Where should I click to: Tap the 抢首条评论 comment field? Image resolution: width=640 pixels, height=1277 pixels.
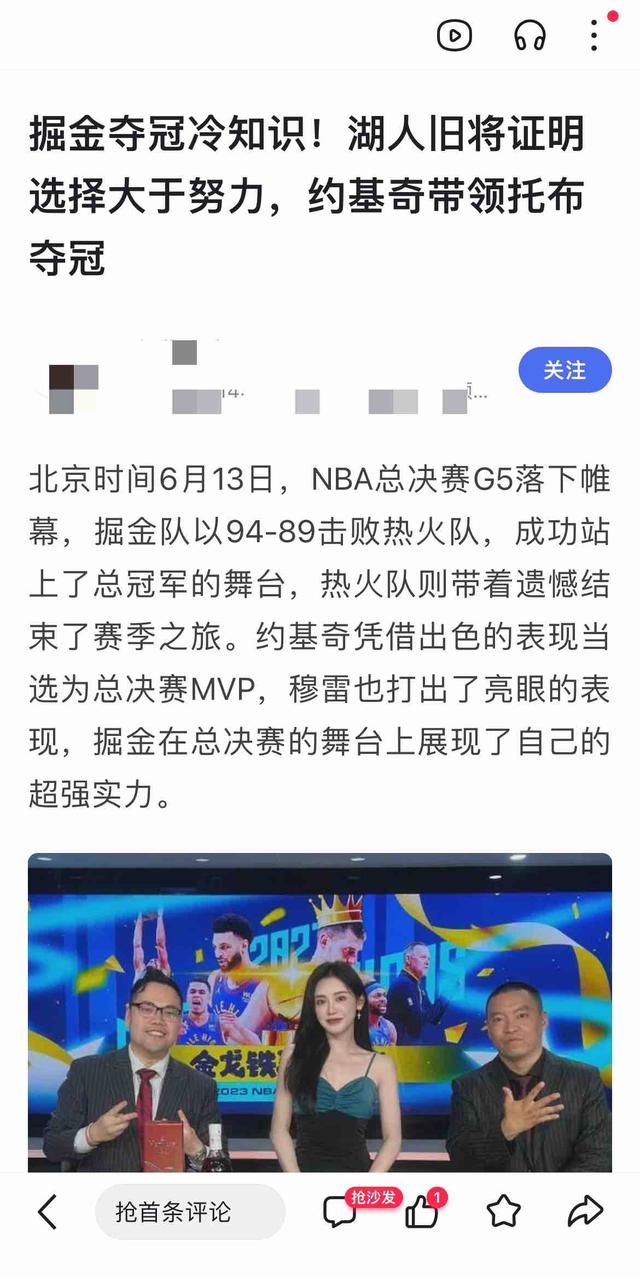coord(190,1212)
